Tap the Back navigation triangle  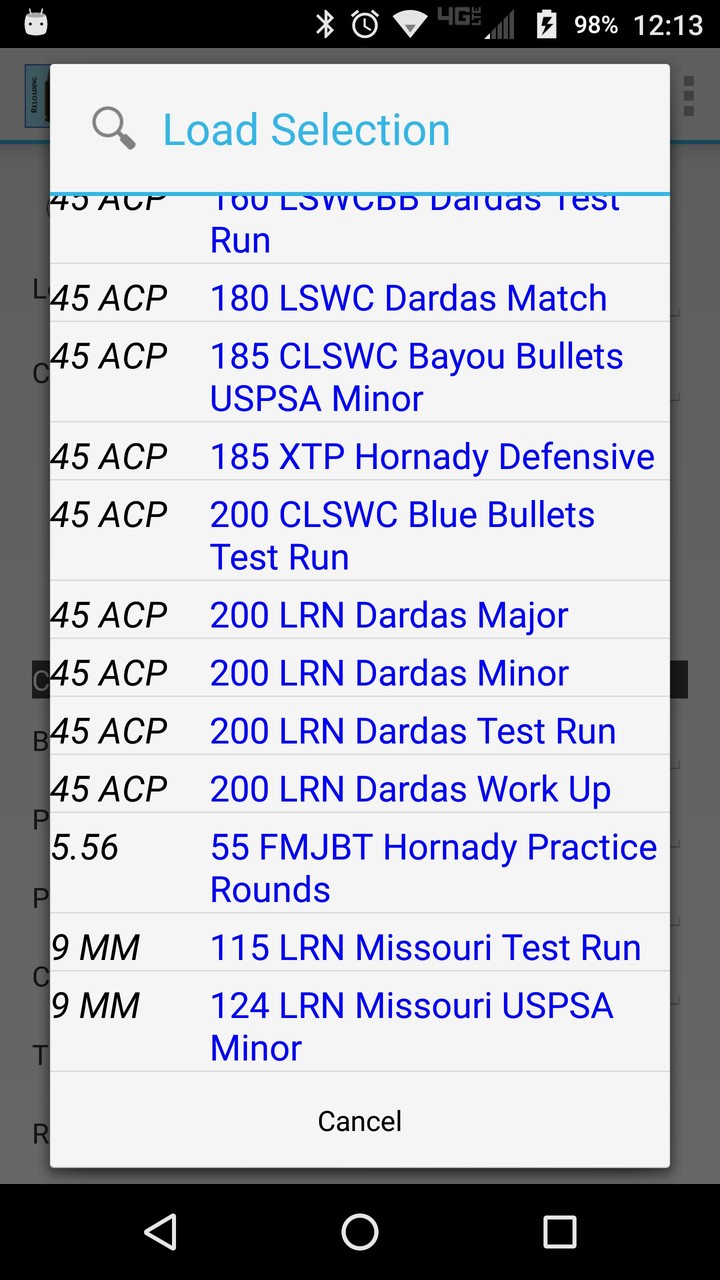click(162, 1232)
